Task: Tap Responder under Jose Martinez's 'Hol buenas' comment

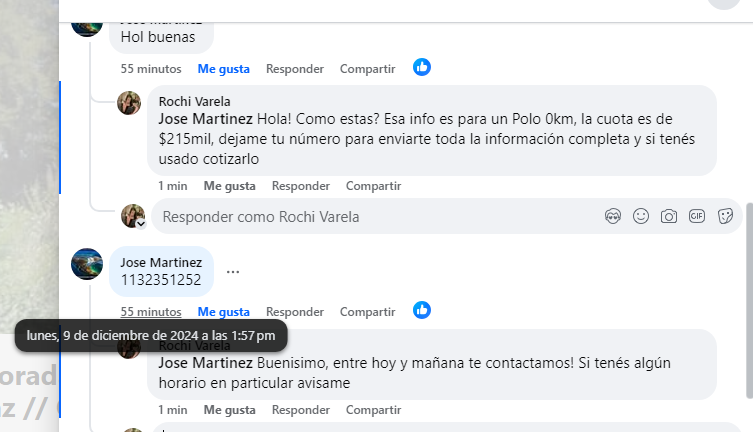Action: pos(294,69)
